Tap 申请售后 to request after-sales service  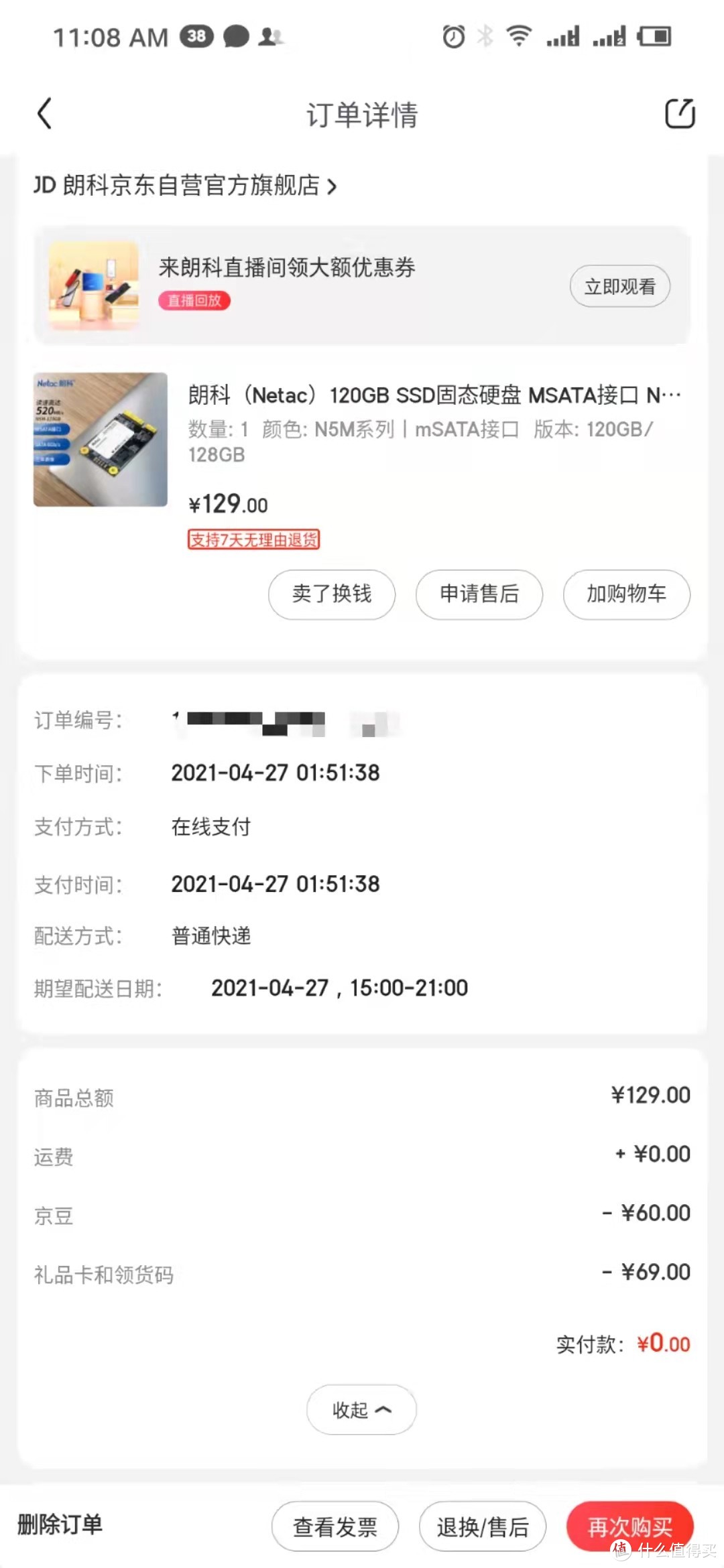(479, 595)
